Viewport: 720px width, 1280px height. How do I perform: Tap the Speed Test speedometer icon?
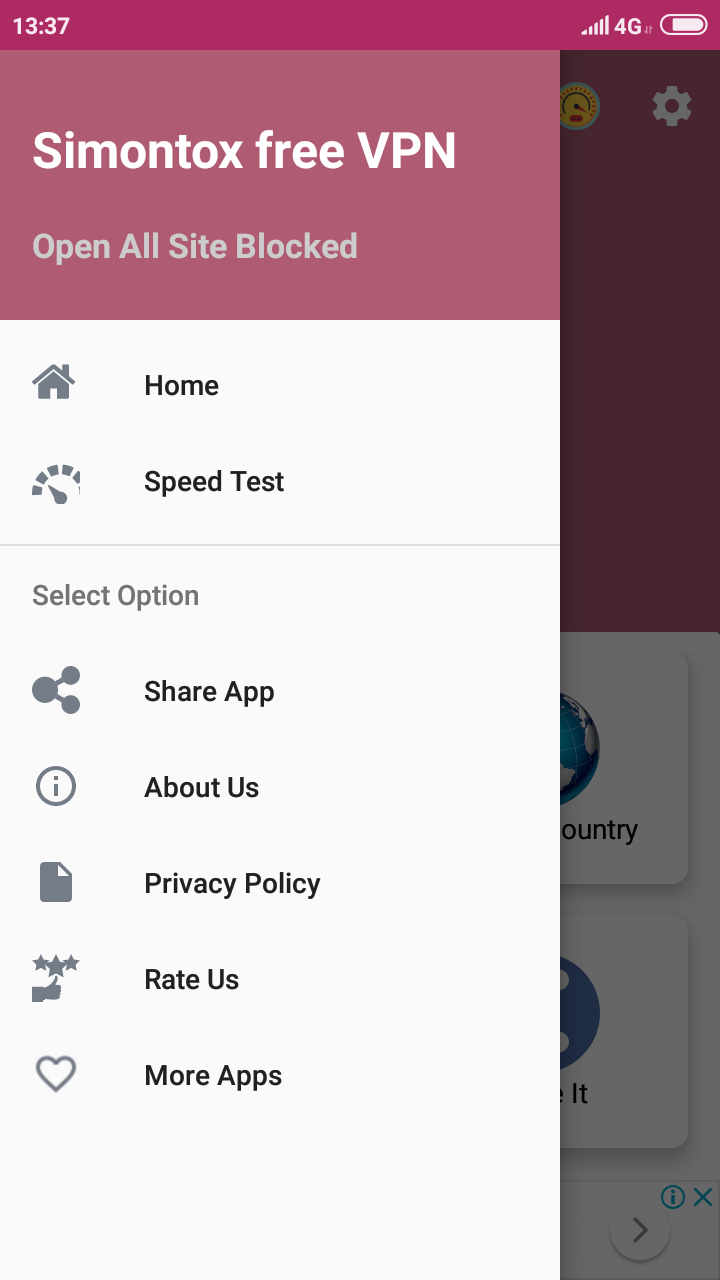click(57, 482)
